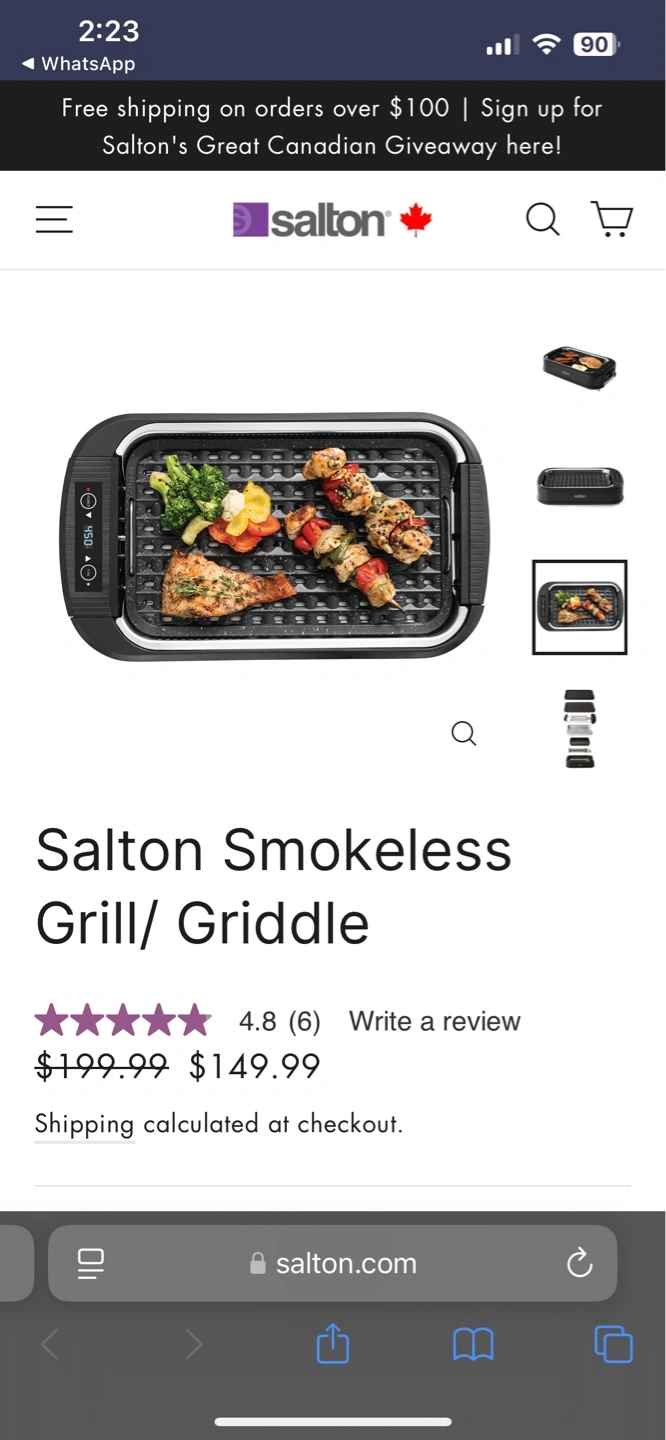Open page format options in address bar
This screenshot has width=666, height=1440.
tap(90, 1264)
